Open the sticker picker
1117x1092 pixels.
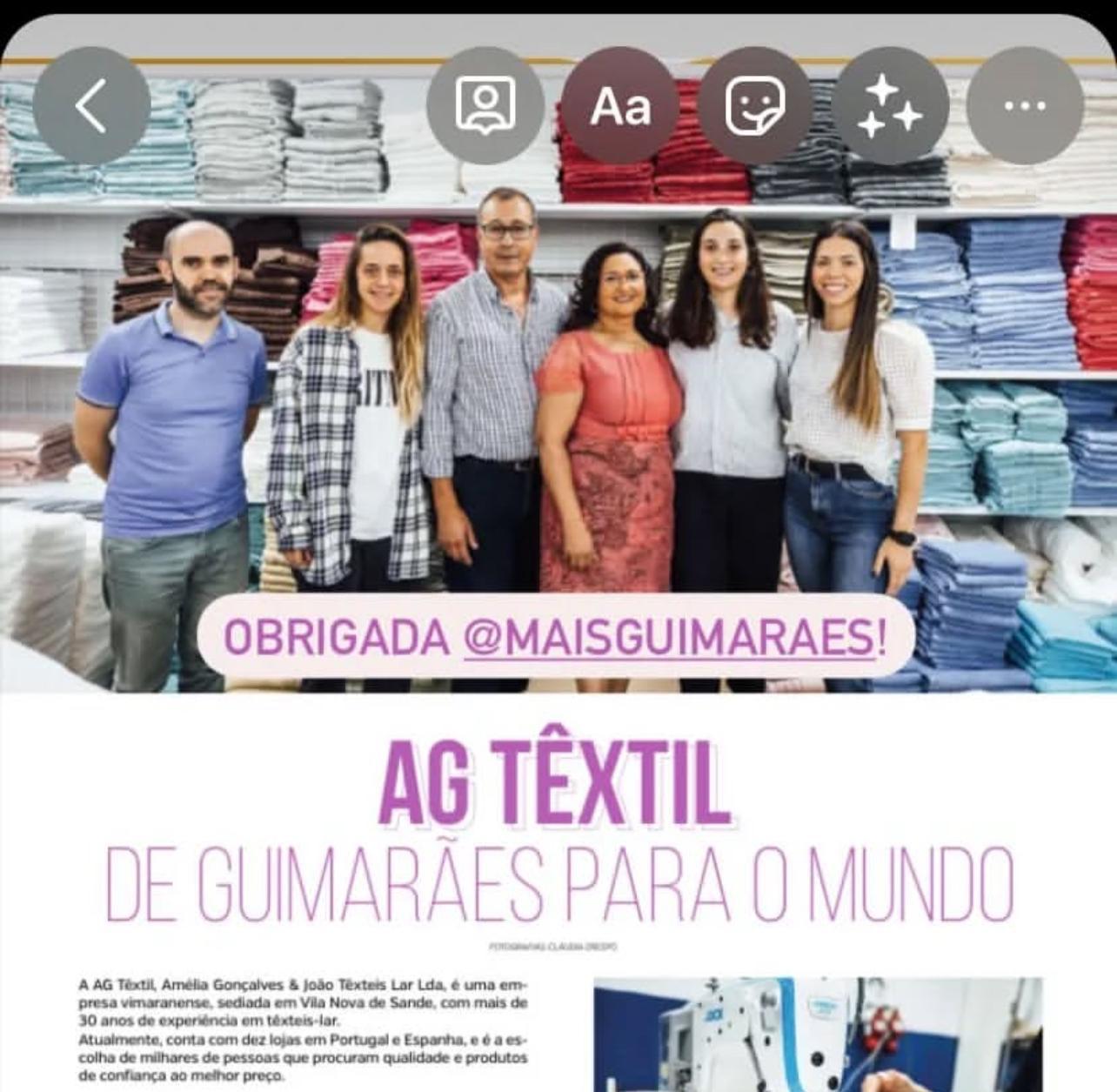[x=755, y=106]
